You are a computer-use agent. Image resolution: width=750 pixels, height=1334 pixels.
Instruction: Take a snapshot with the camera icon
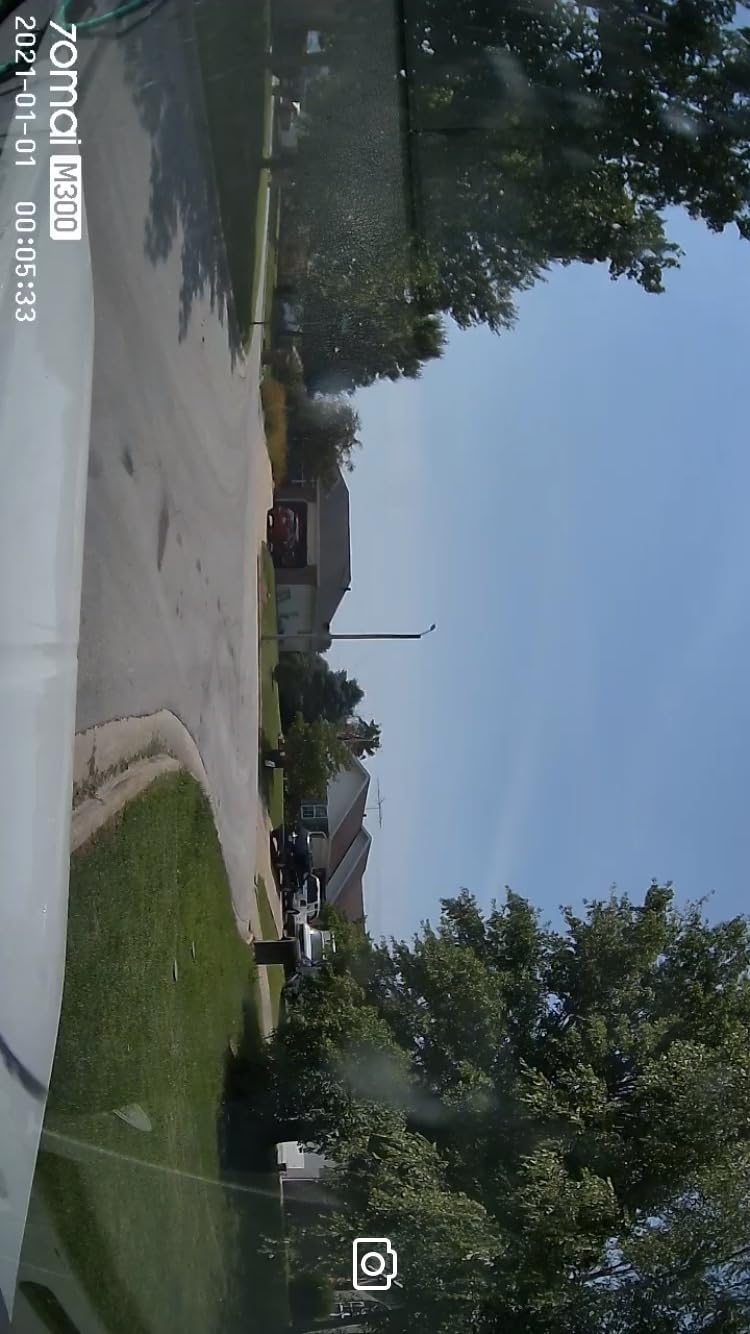point(375,1264)
